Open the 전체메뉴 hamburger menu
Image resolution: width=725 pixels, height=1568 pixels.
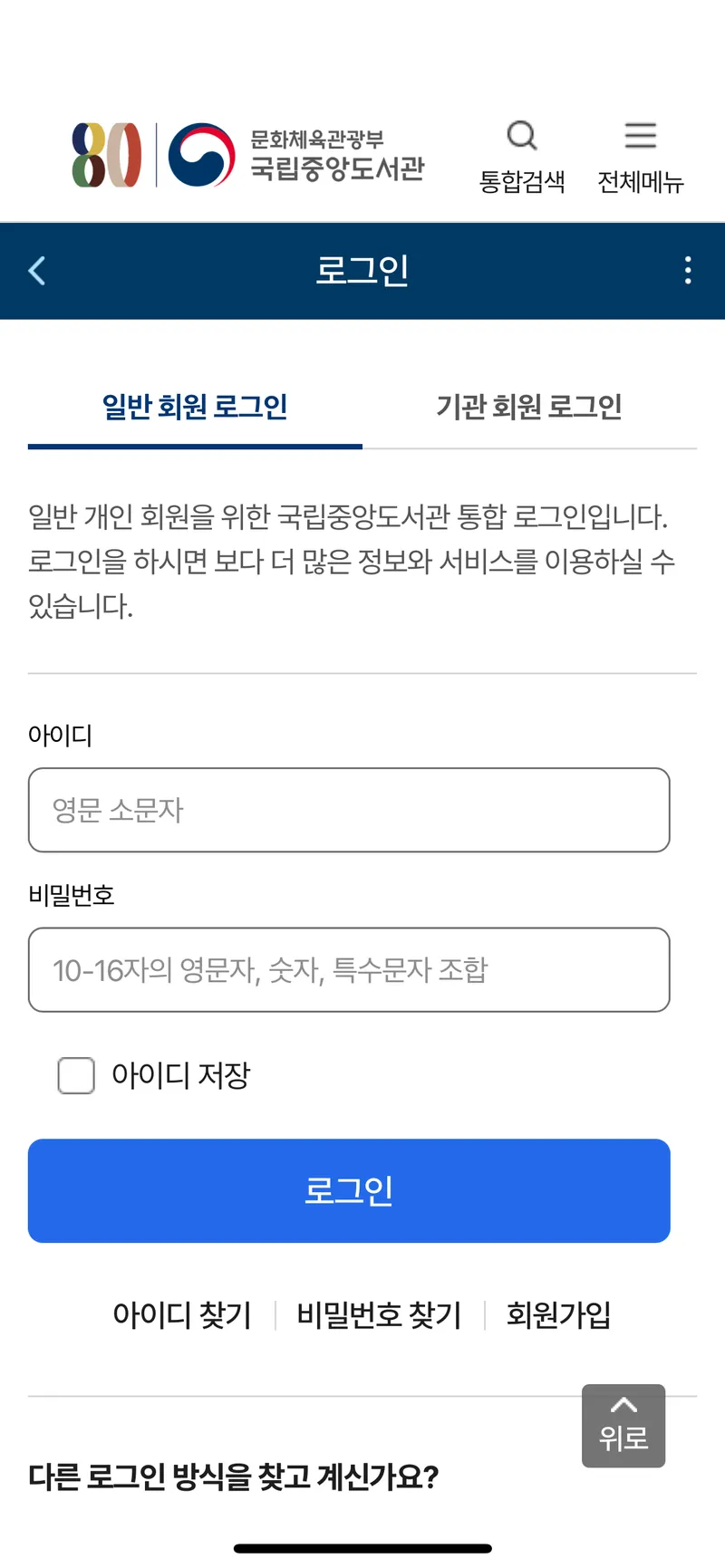click(640, 157)
